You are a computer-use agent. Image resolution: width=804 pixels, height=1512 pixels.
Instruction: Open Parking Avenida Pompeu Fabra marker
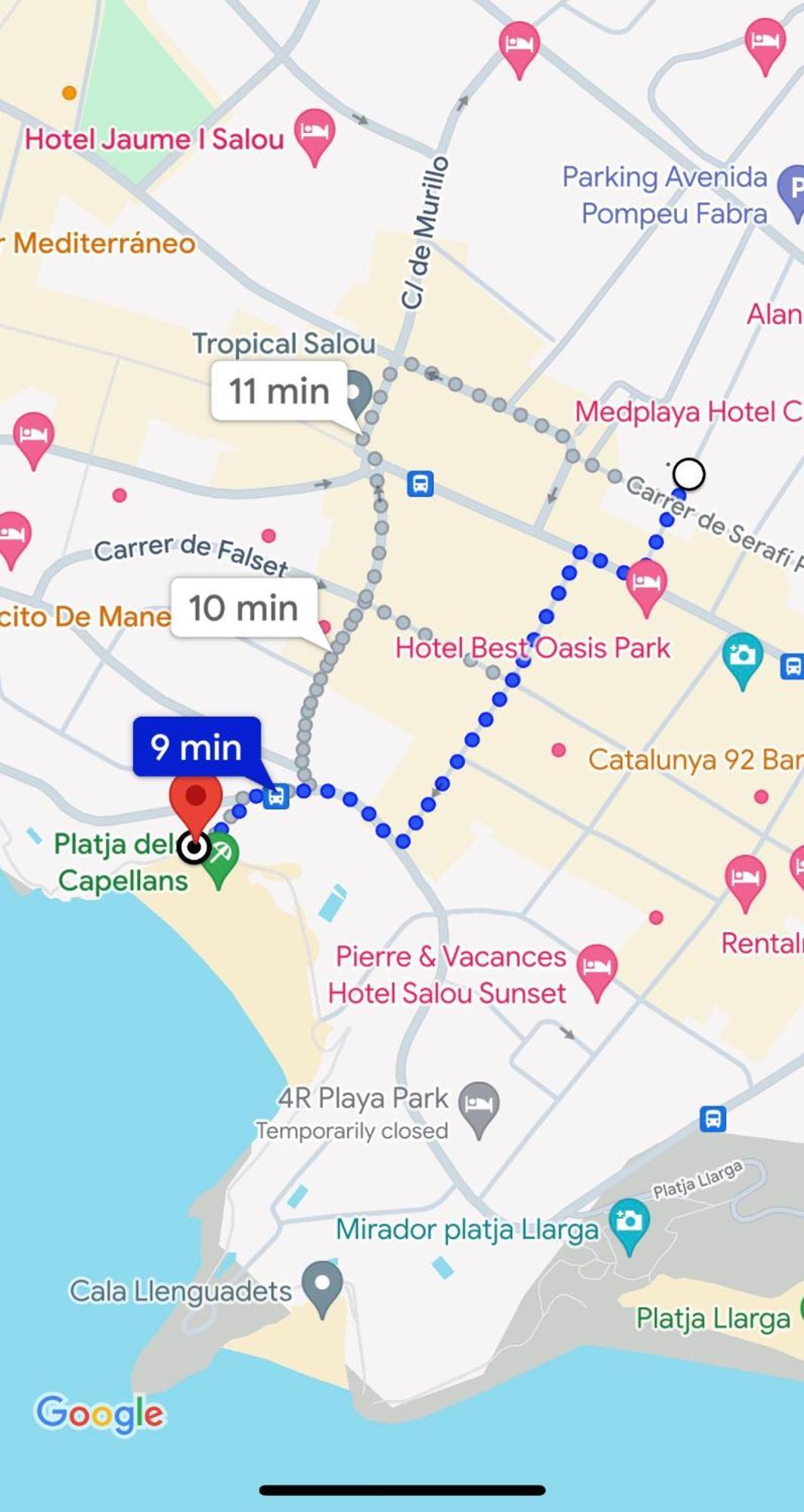coord(793,190)
